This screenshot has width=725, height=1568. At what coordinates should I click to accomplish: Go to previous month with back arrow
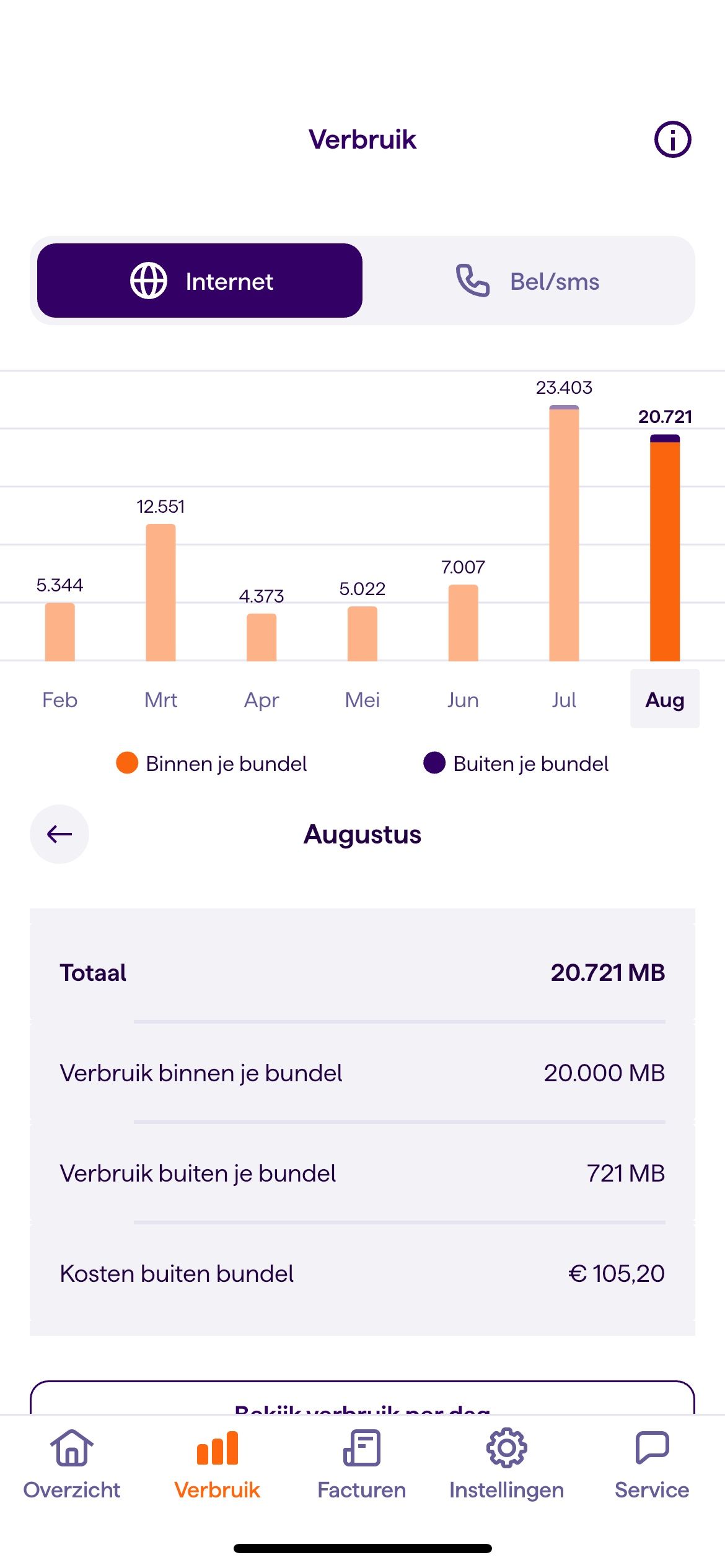pos(59,834)
